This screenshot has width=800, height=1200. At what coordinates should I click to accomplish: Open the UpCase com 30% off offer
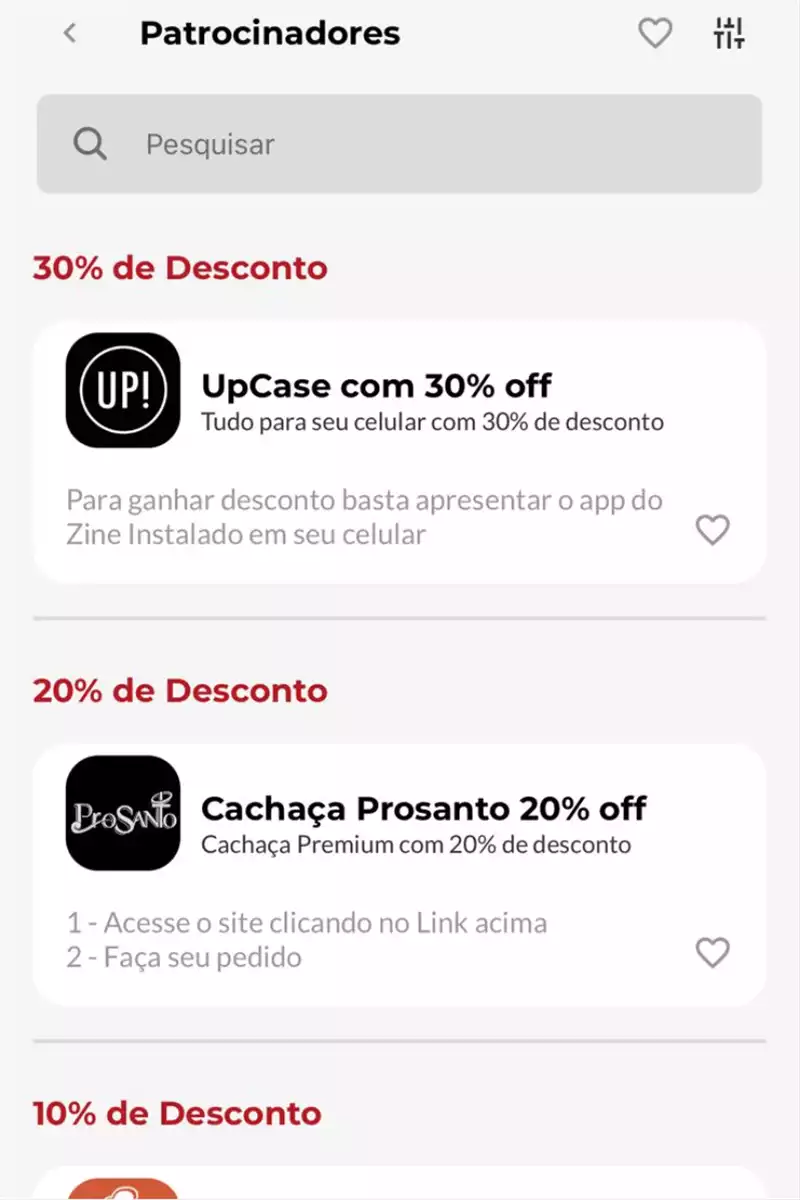coord(376,386)
